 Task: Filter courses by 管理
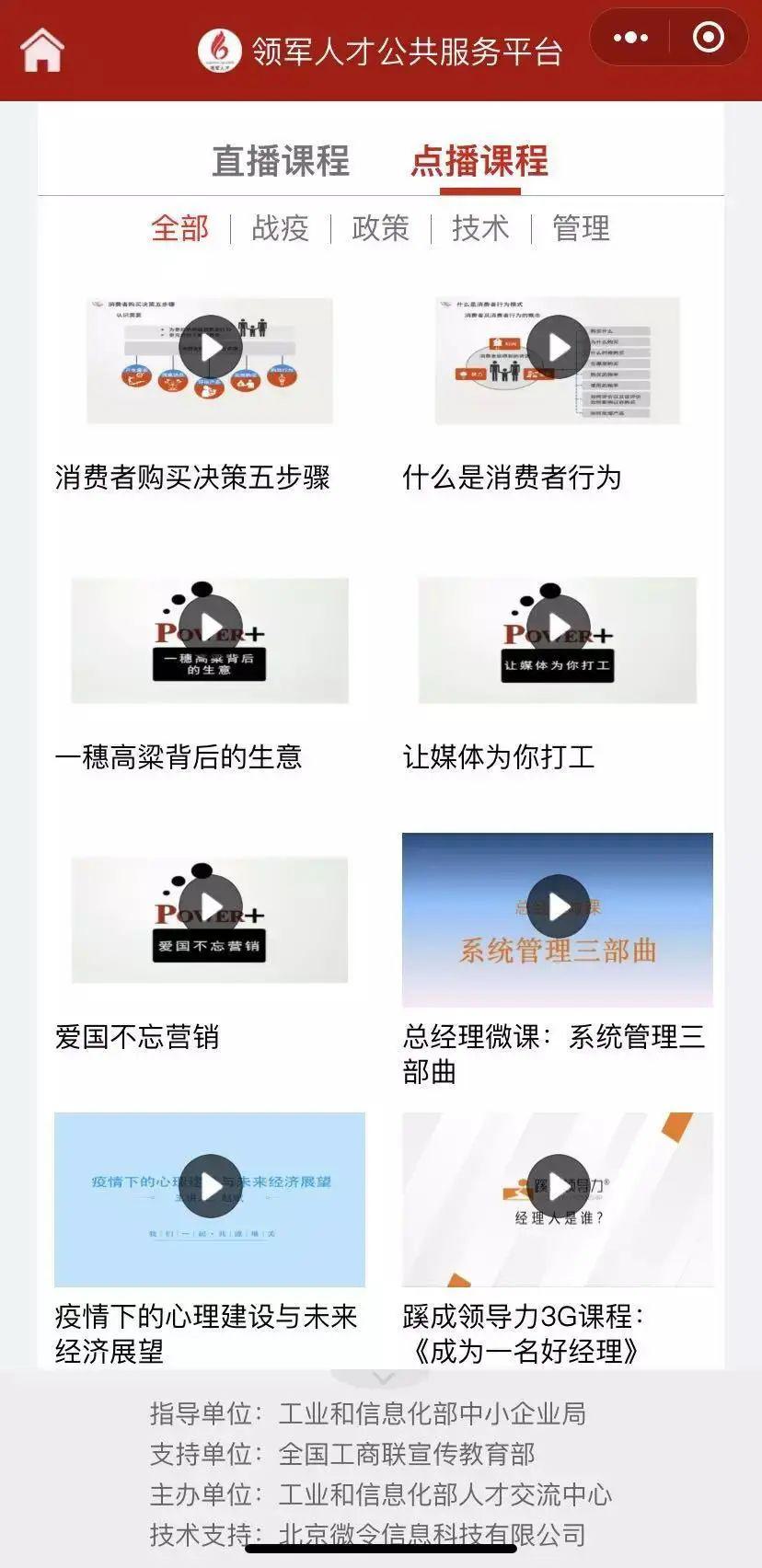click(581, 228)
